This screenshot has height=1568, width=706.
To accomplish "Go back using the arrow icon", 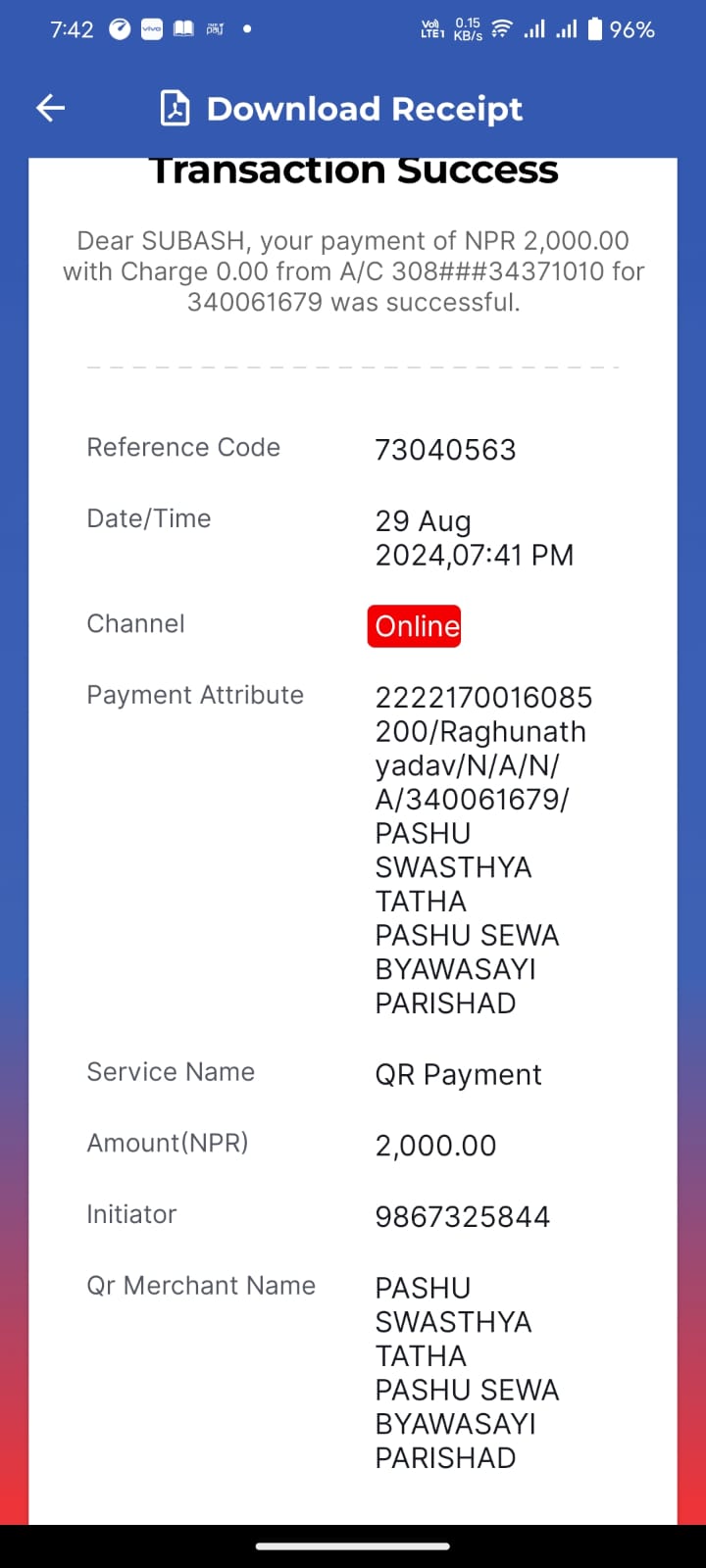I will 50,108.
